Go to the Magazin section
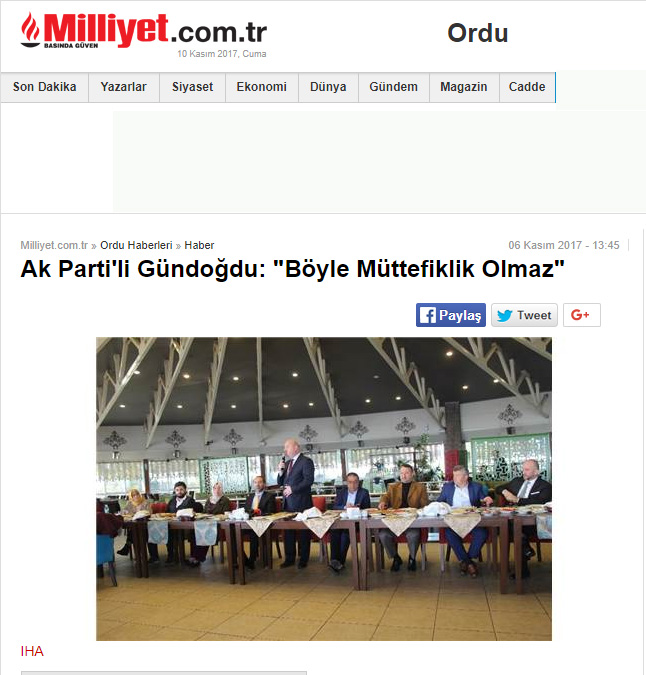Image resolution: width=646 pixels, height=675 pixels. tap(464, 87)
